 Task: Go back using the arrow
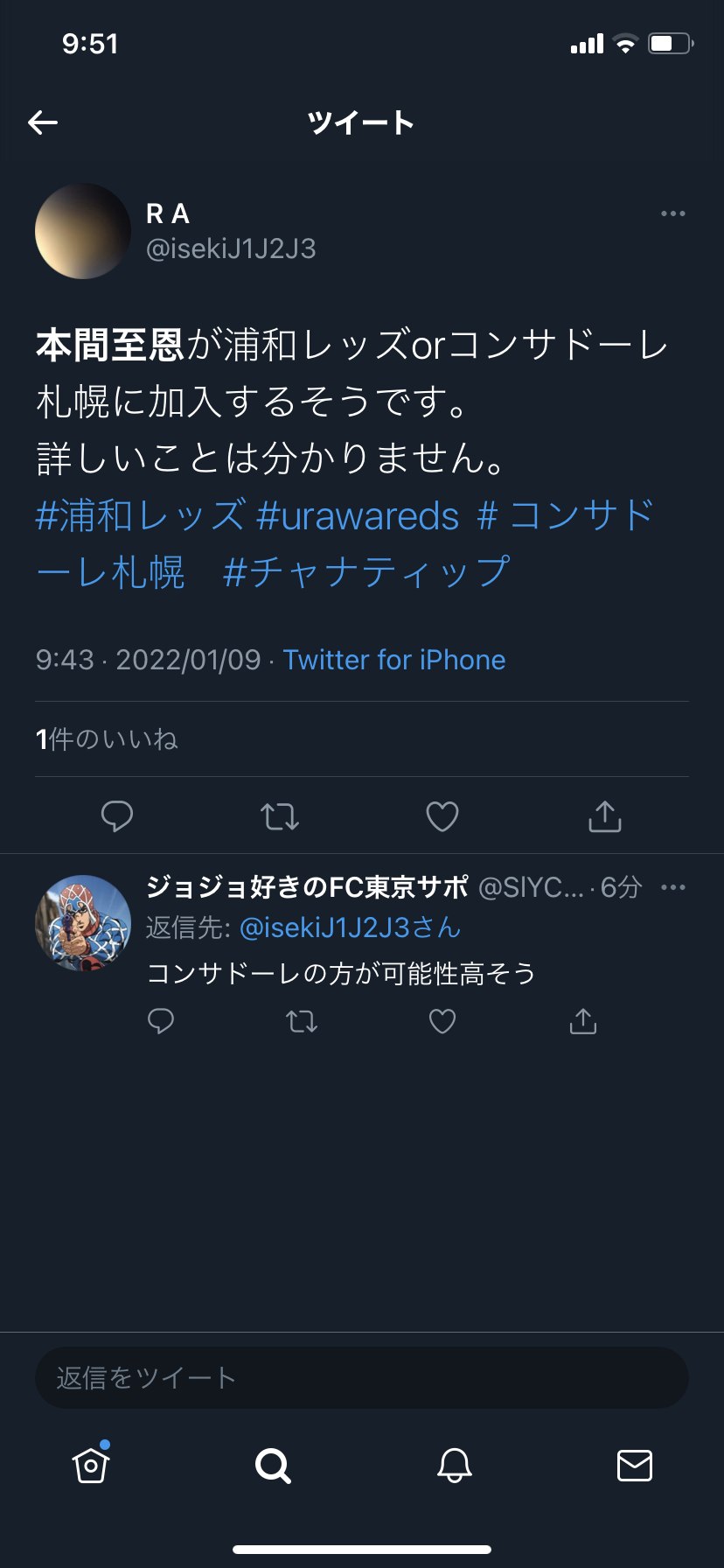pyautogui.click(x=43, y=122)
